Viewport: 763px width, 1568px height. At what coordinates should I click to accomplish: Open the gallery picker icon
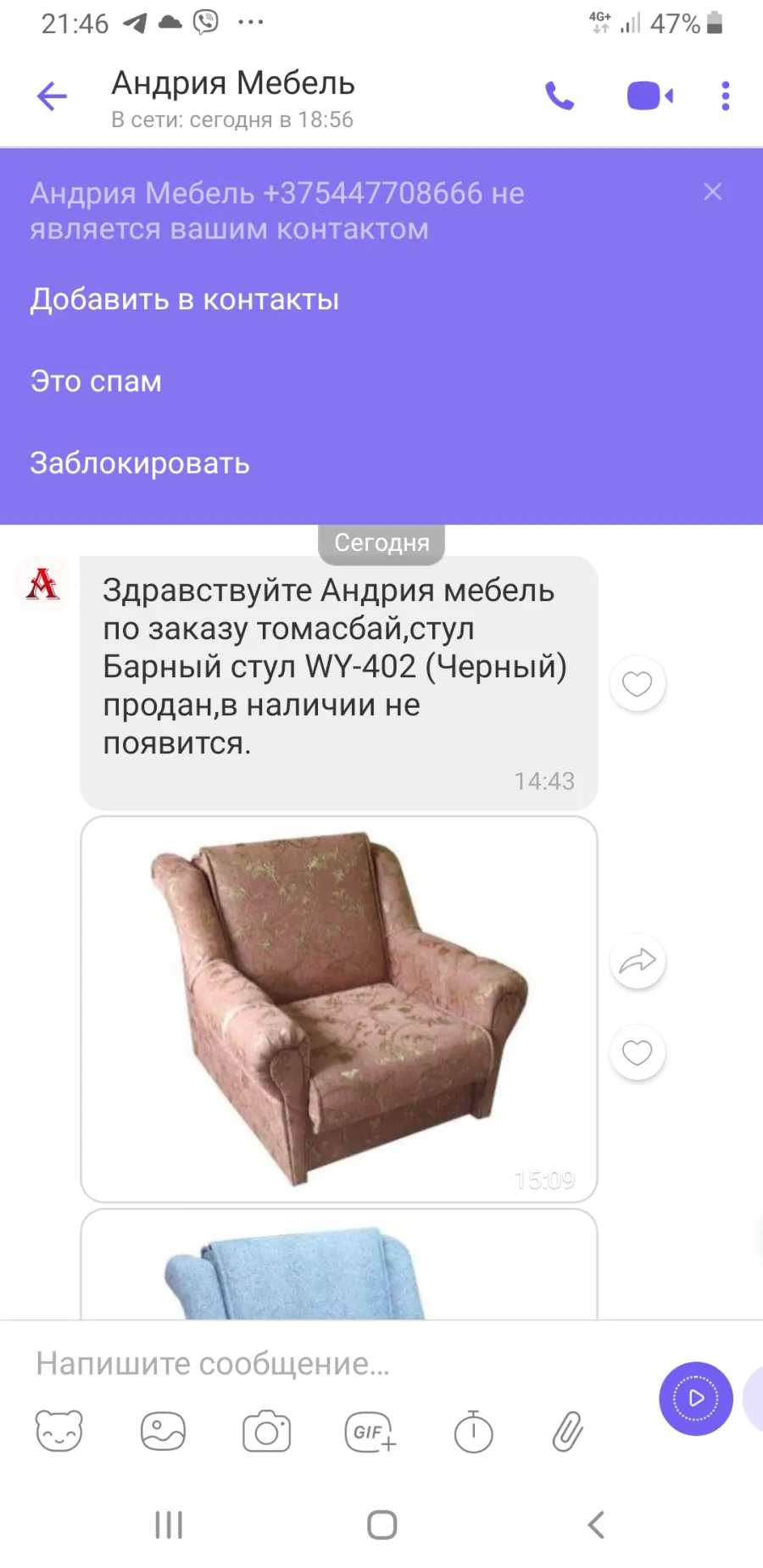(163, 1432)
